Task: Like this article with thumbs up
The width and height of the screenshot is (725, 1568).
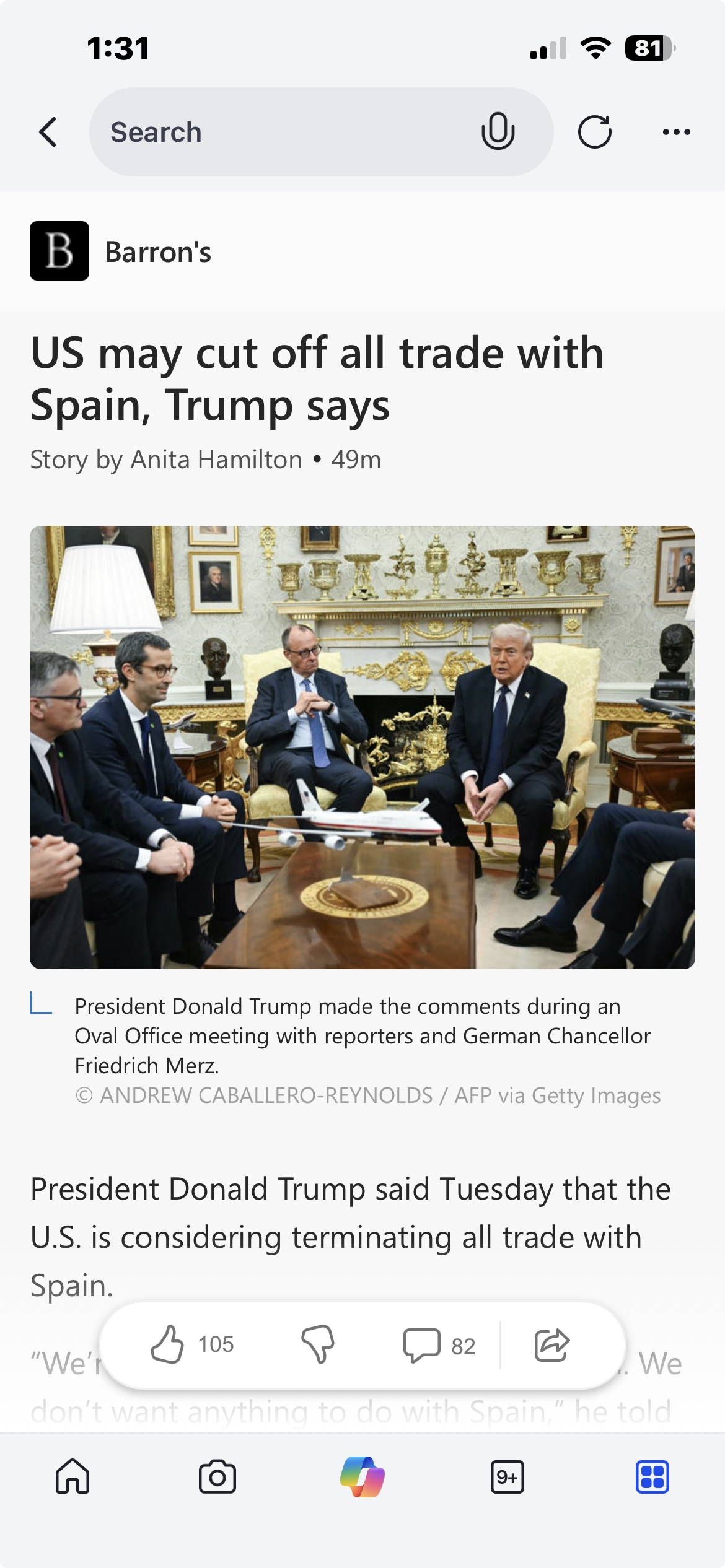Action: click(x=168, y=1344)
